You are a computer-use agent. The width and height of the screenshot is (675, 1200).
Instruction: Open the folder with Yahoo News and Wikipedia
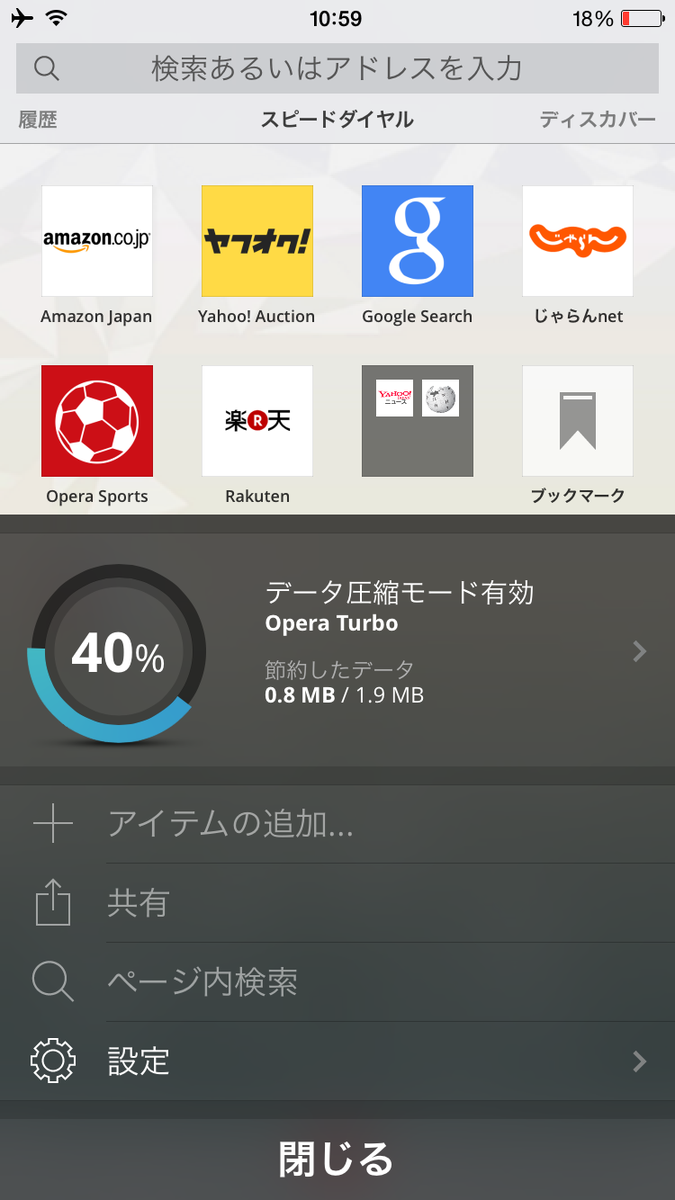[417, 421]
